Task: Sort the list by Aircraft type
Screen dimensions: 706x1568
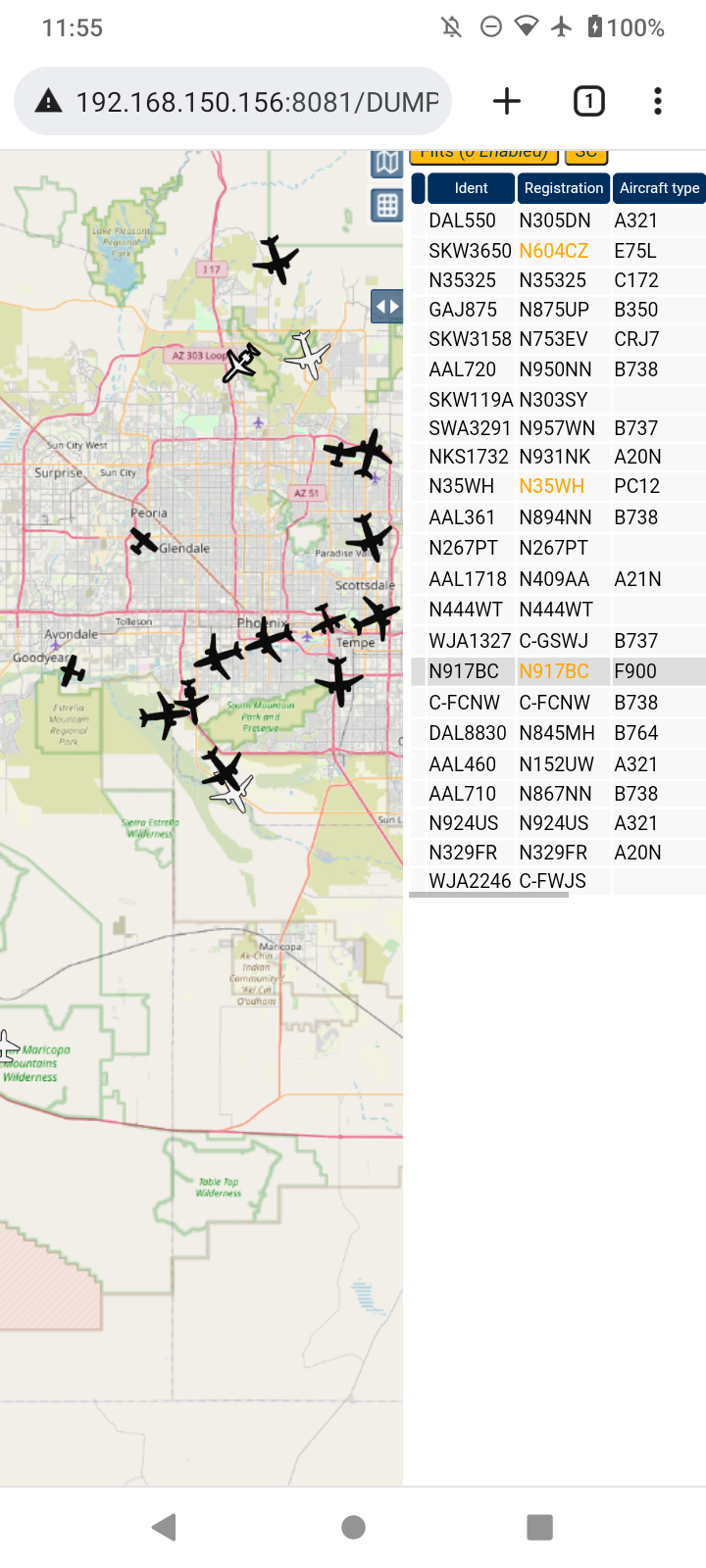Action: click(659, 188)
